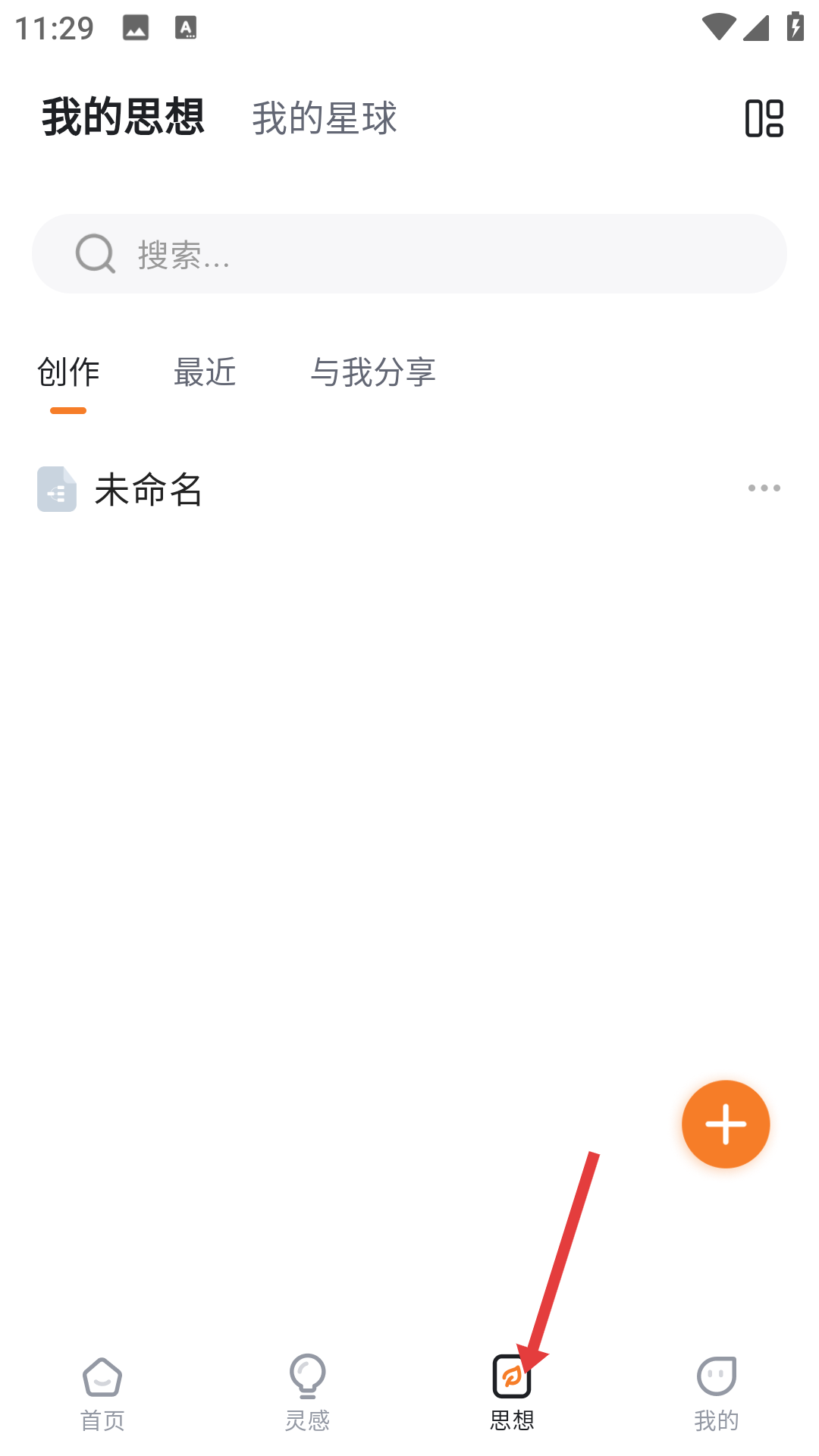Go to the 首页 tab
The width and height of the screenshot is (819, 1456).
(102, 1394)
